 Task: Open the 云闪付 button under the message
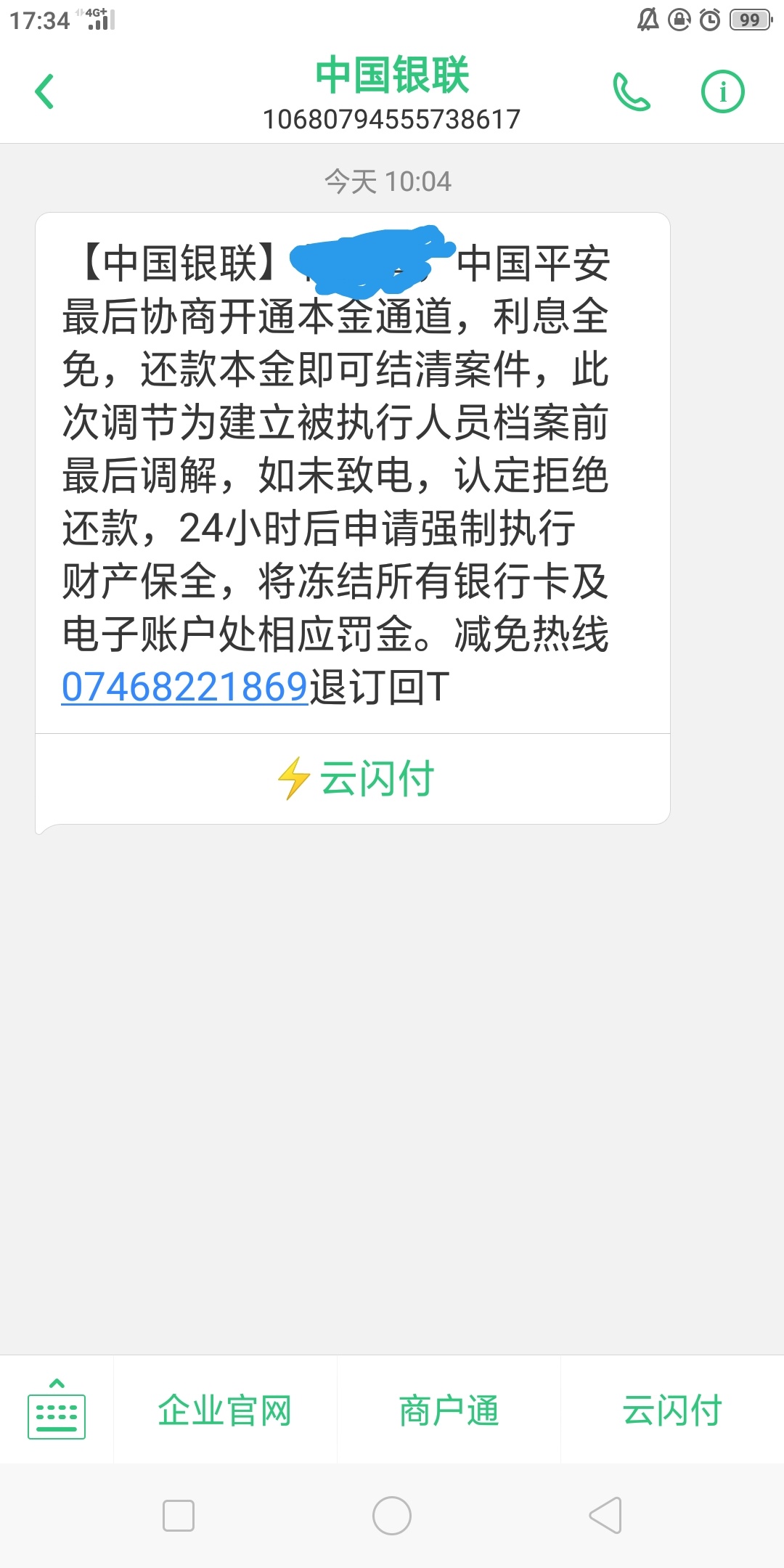[x=353, y=779]
